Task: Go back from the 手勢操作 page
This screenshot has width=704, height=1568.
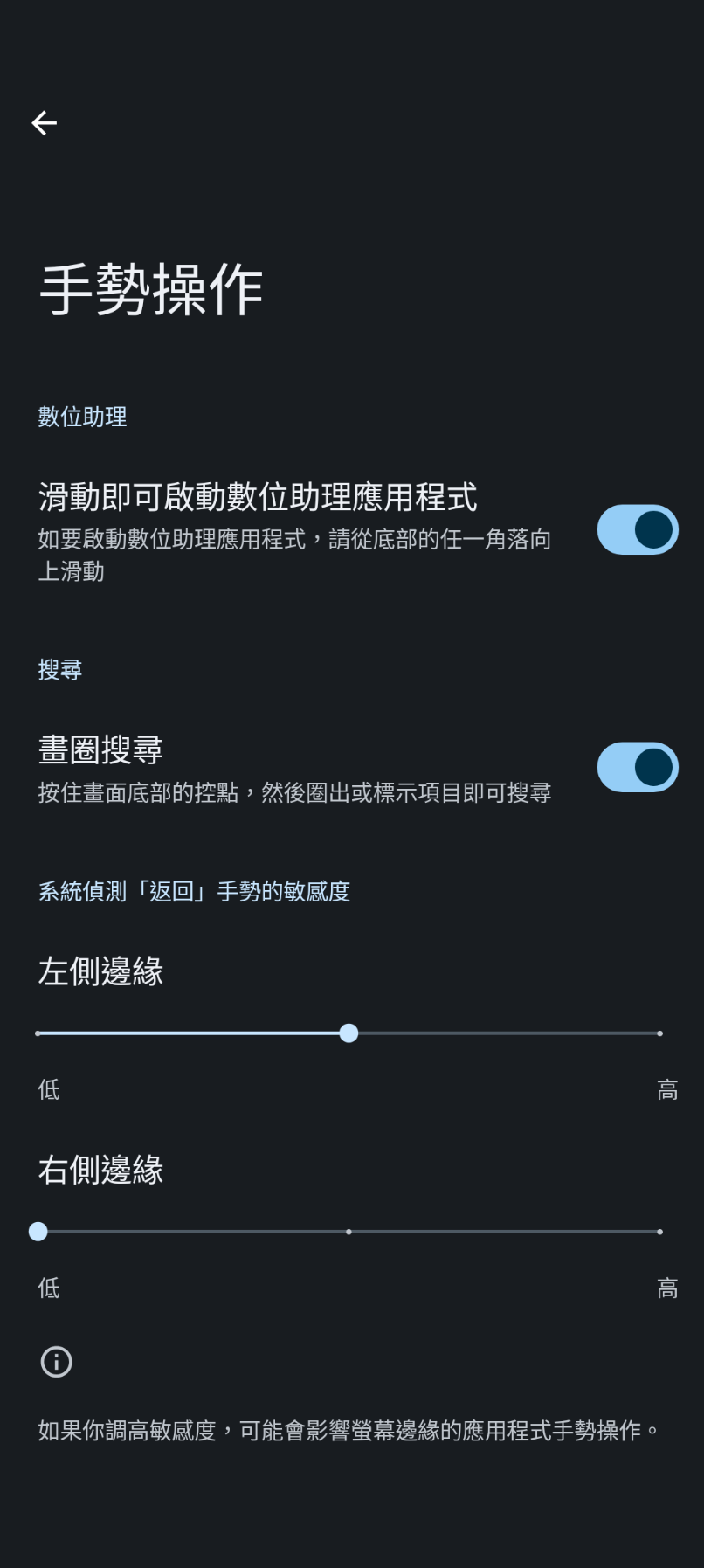Action: pos(44,123)
